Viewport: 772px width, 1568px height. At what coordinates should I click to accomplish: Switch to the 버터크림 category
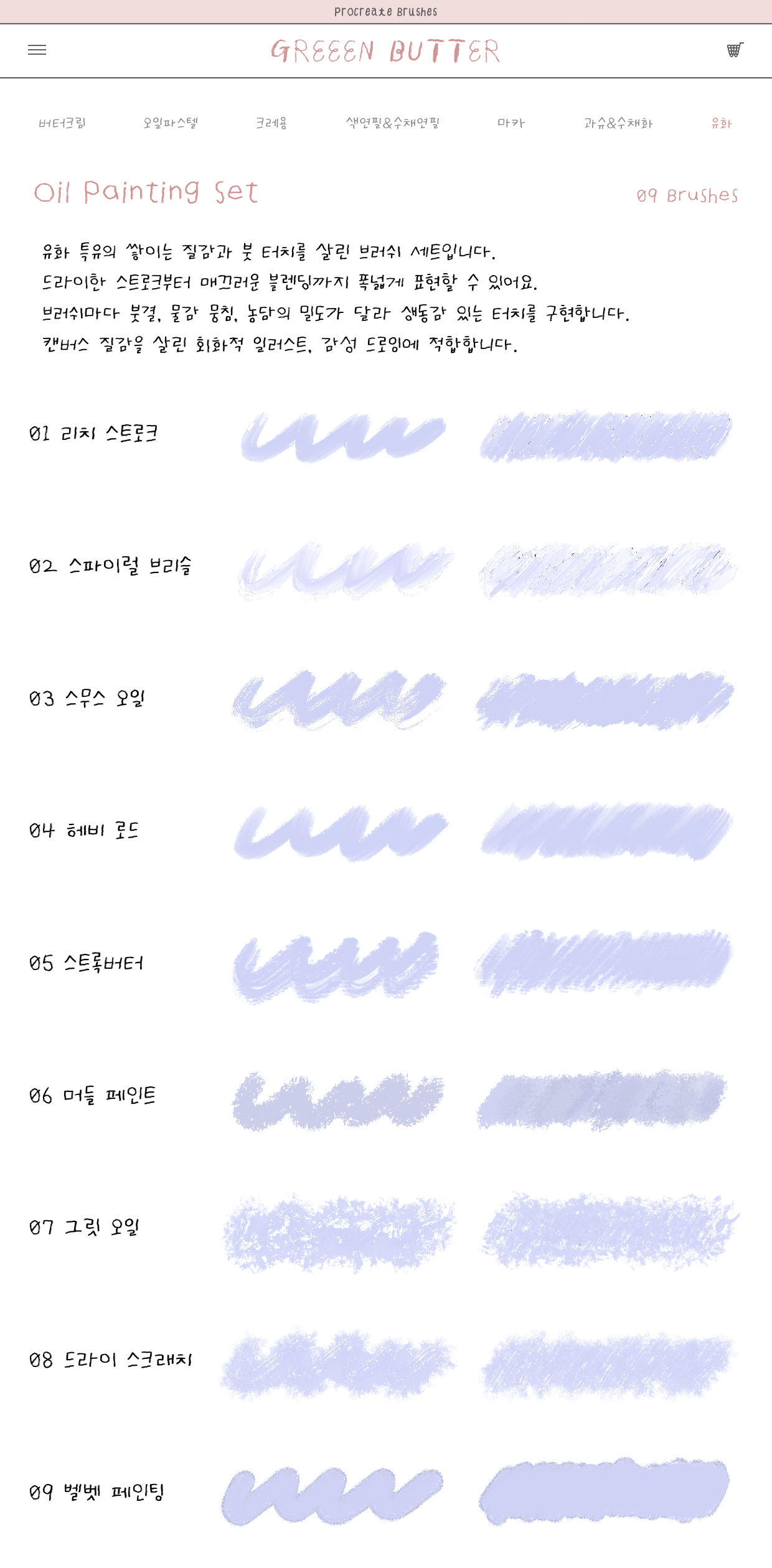62,123
